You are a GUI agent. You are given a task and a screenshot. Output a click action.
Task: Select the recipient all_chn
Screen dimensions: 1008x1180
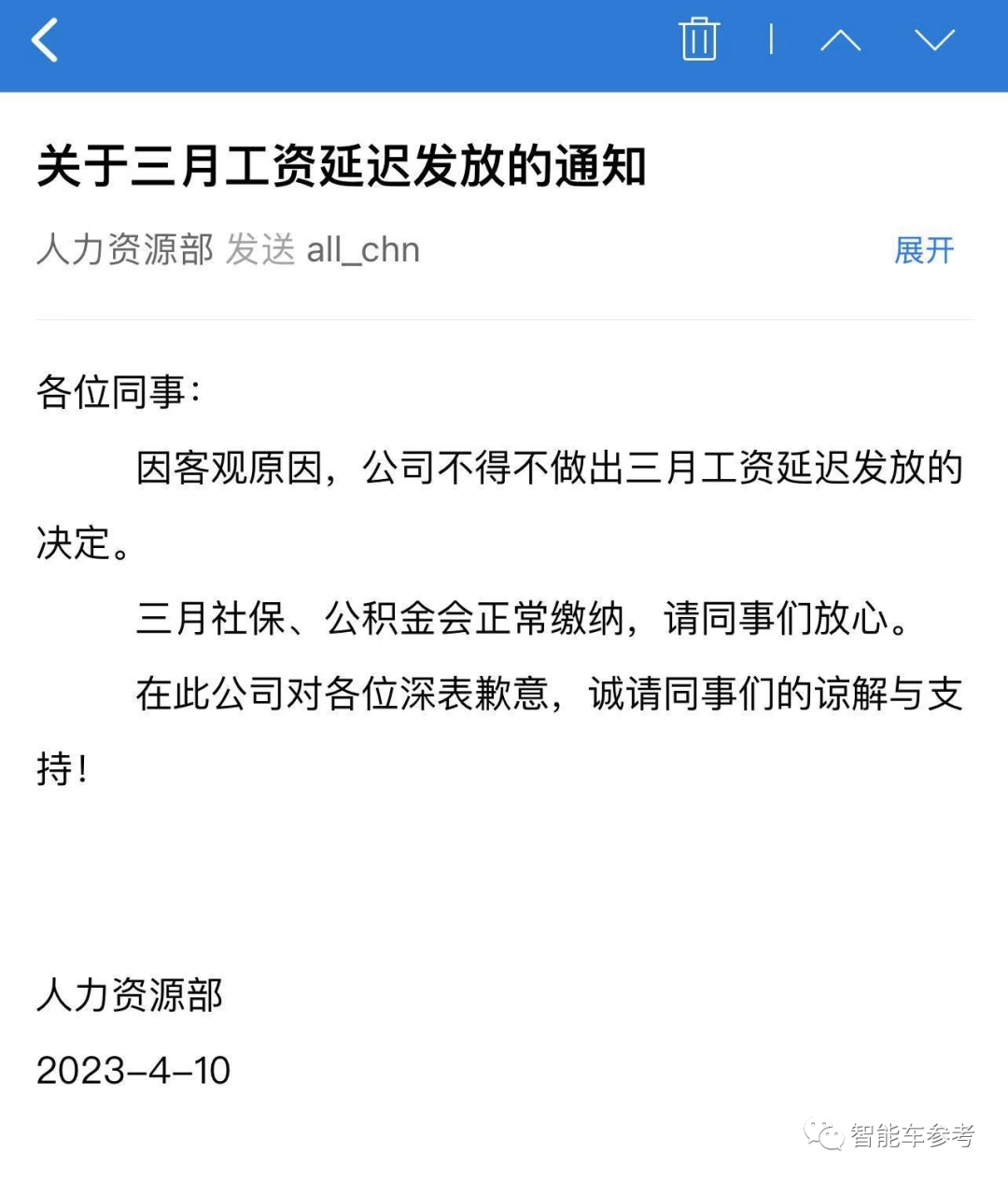363,250
